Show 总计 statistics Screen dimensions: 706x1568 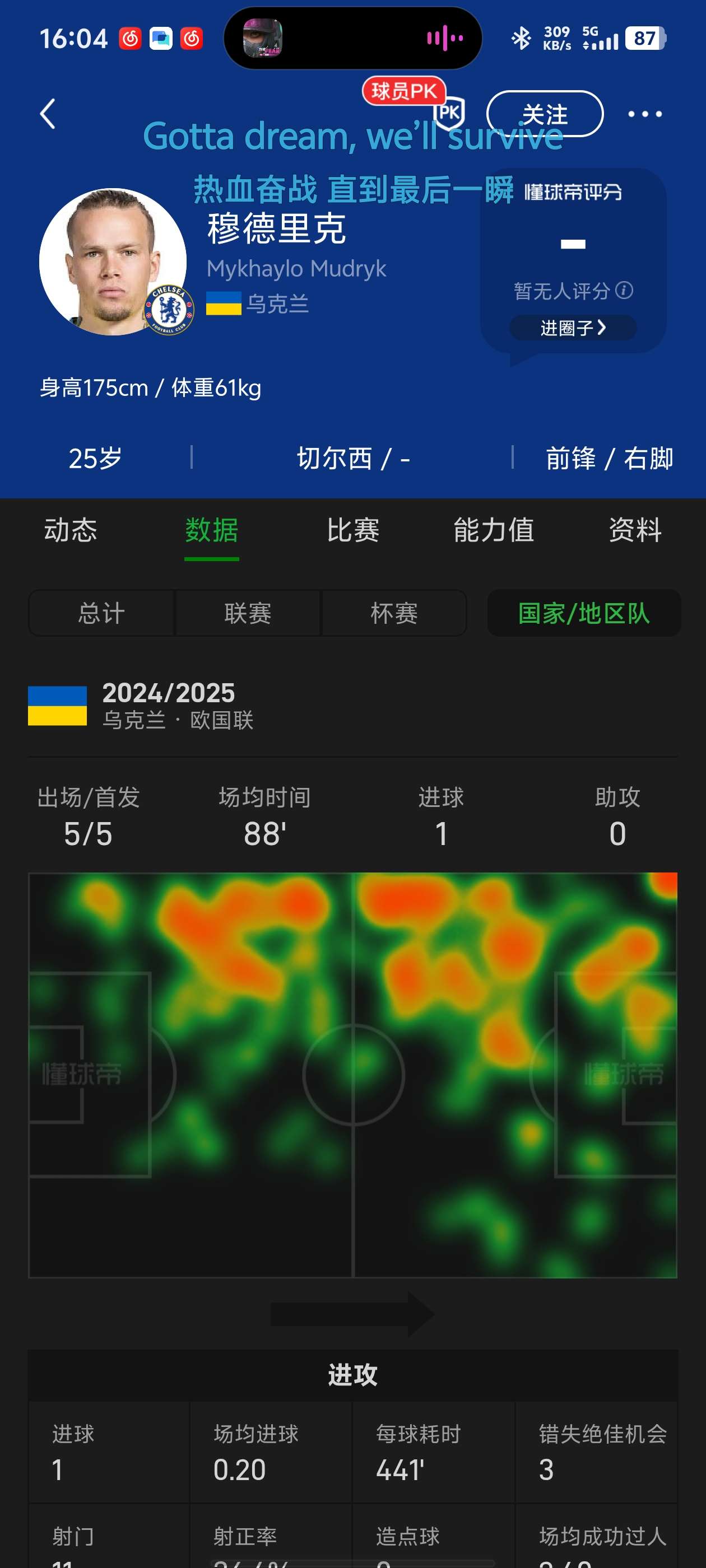tap(101, 613)
